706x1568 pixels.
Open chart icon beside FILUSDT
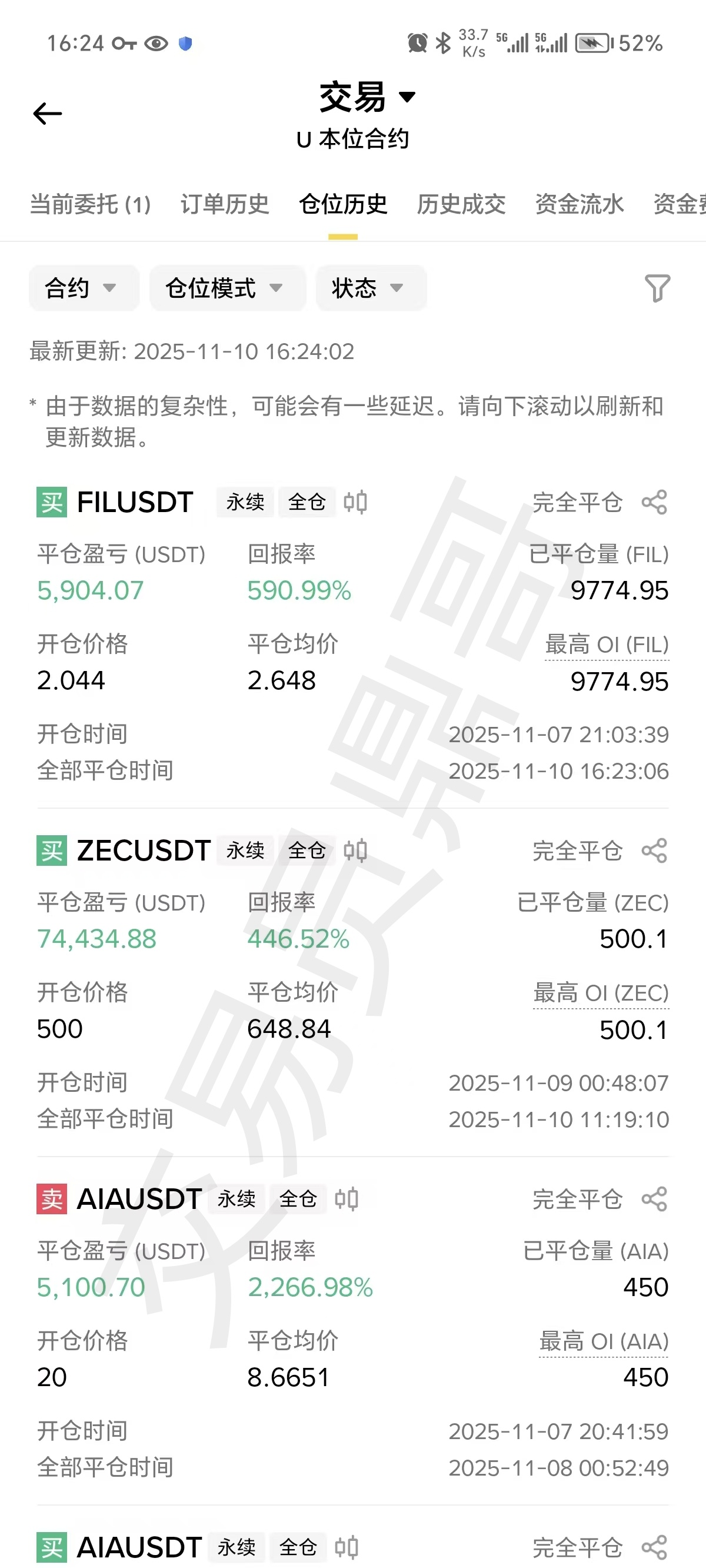tap(355, 503)
